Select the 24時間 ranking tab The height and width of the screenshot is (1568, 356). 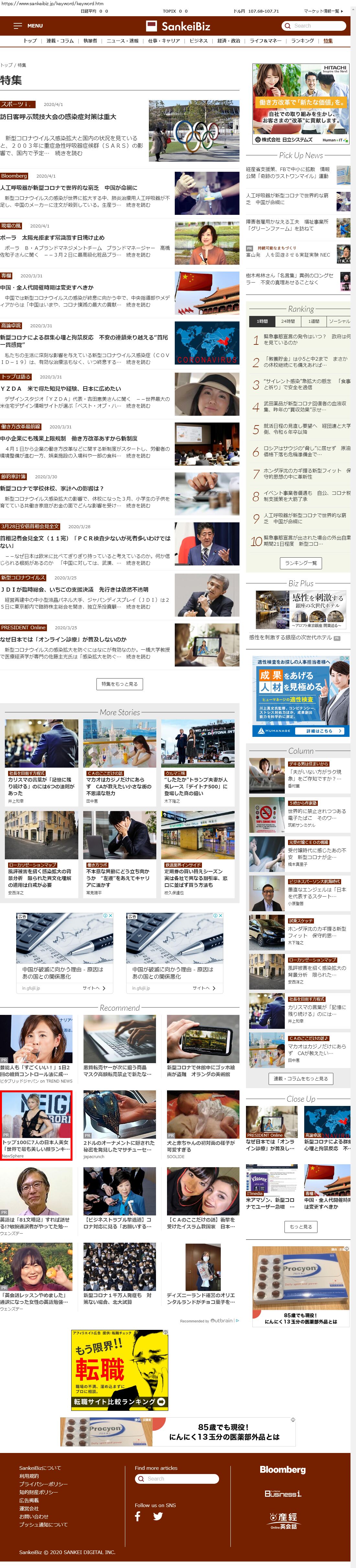coord(288,321)
